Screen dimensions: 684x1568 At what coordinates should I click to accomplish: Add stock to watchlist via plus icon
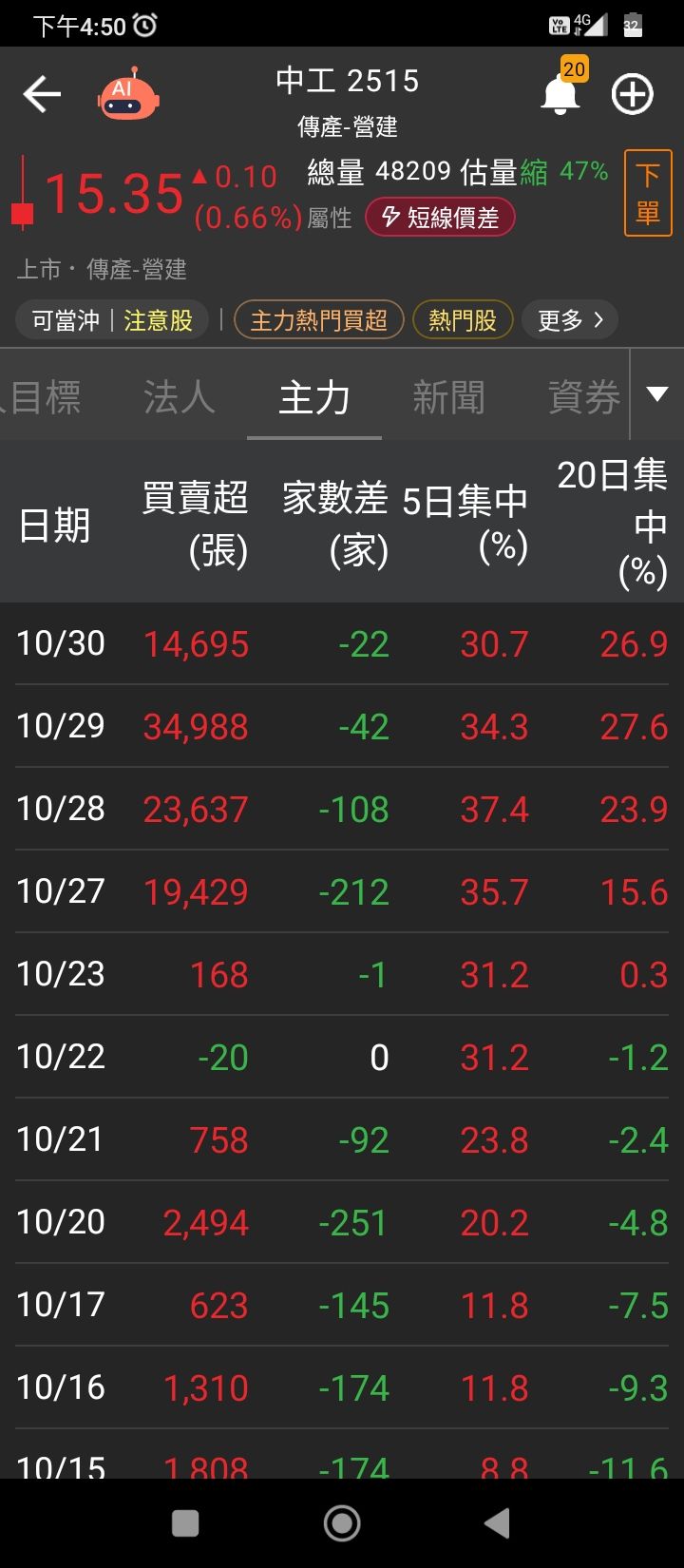[x=633, y=94]
